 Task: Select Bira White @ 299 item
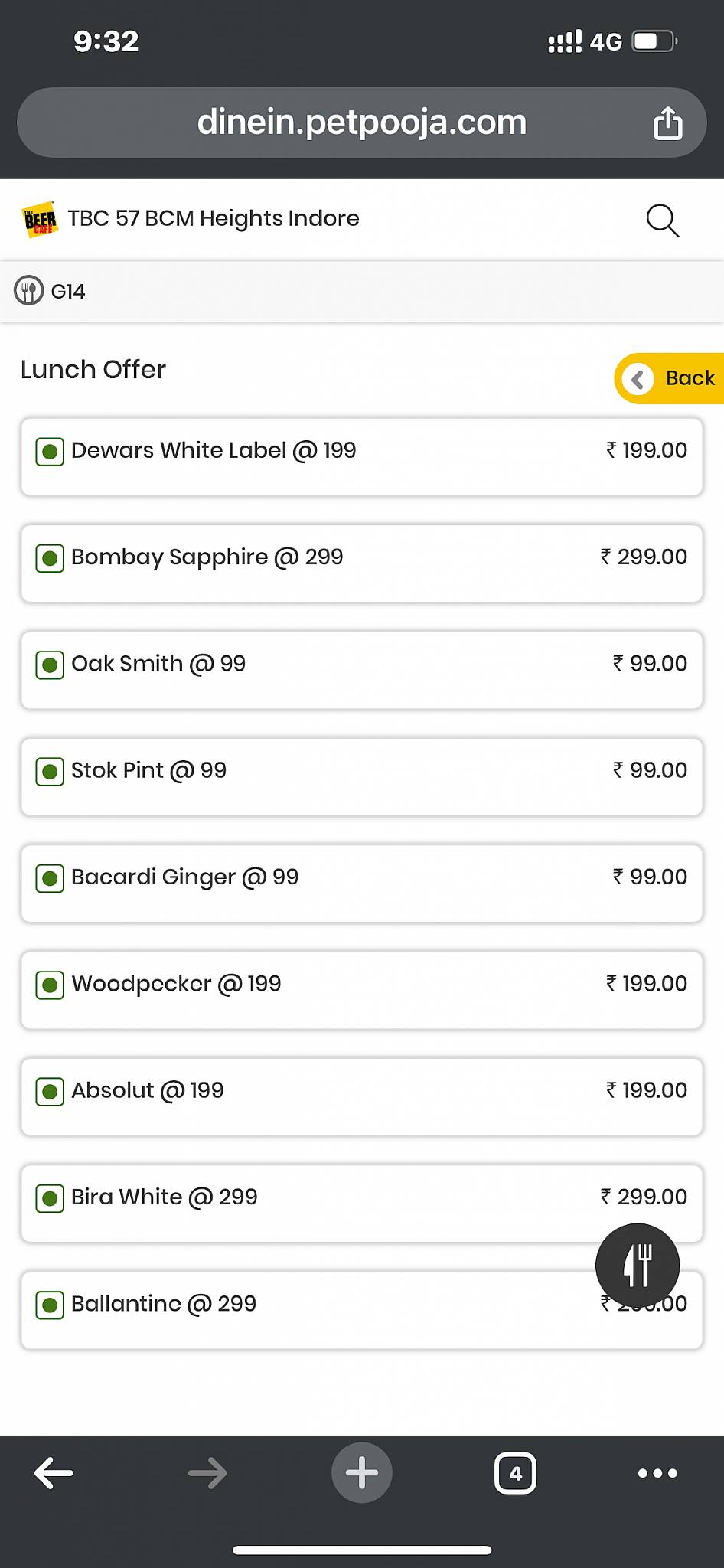tap(361, 1204)
